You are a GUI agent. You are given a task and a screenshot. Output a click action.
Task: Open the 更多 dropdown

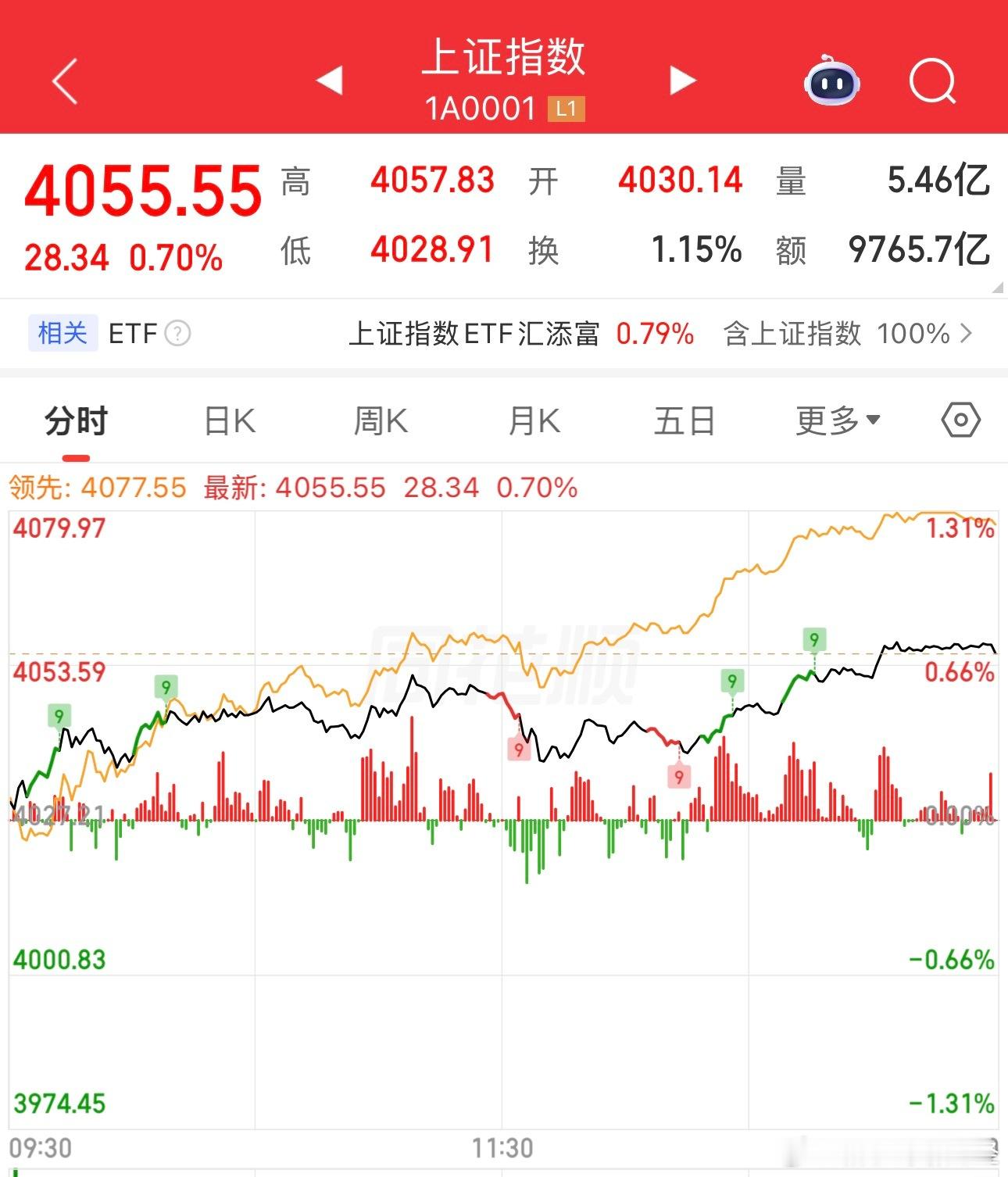tap(835, 420)
